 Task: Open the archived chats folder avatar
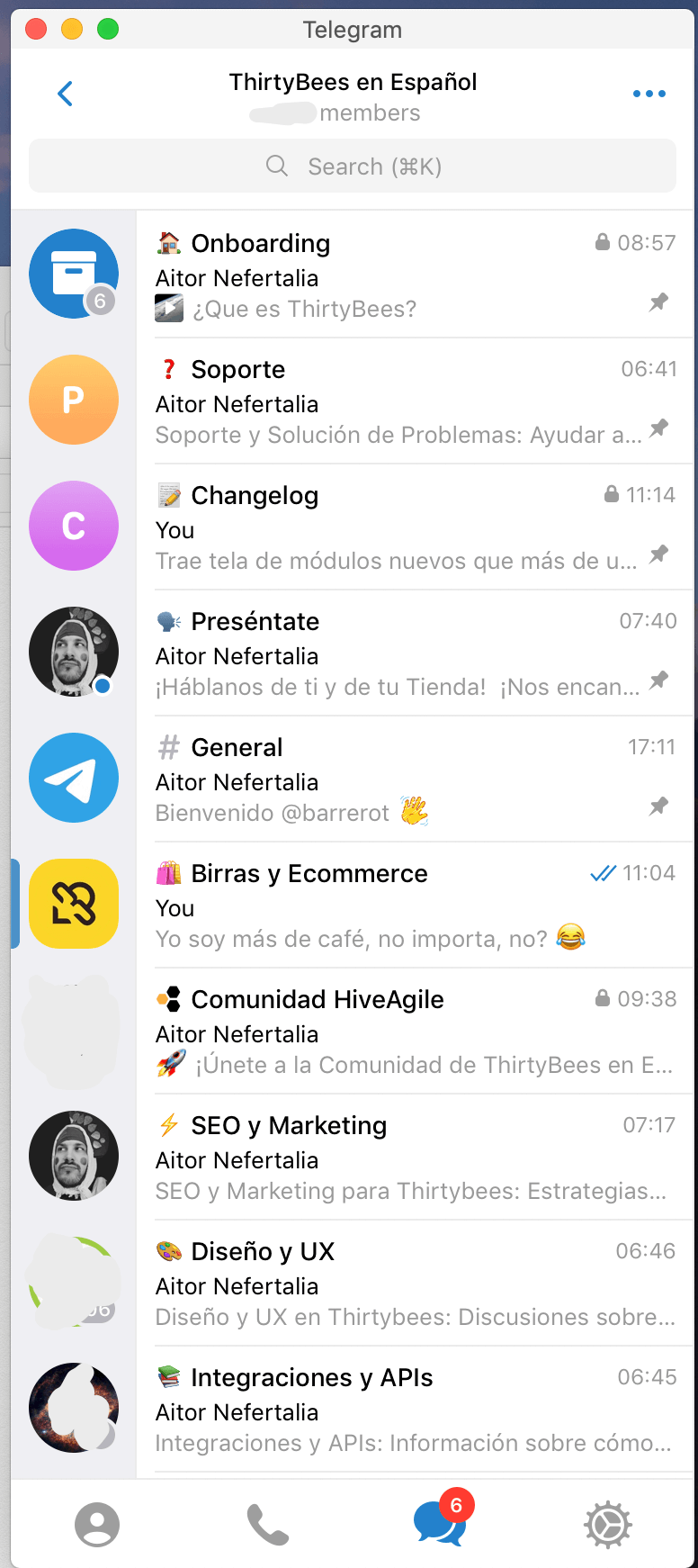pyautogui.click(x=74, y=274)
